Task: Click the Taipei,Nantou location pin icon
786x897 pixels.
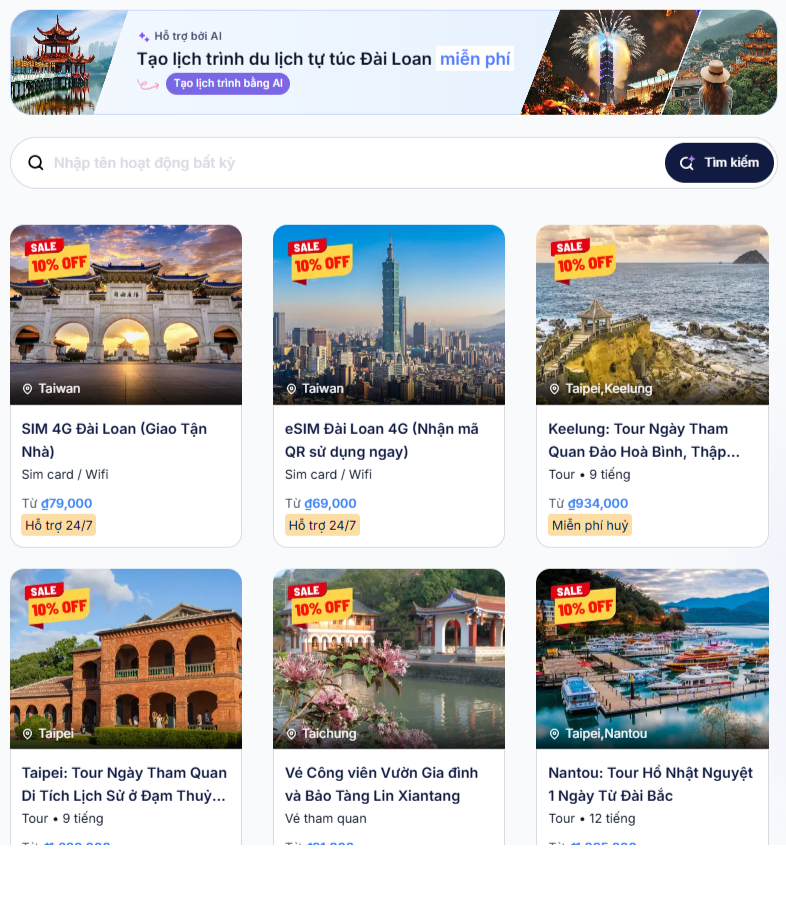Action: click(x=552, y=733)
